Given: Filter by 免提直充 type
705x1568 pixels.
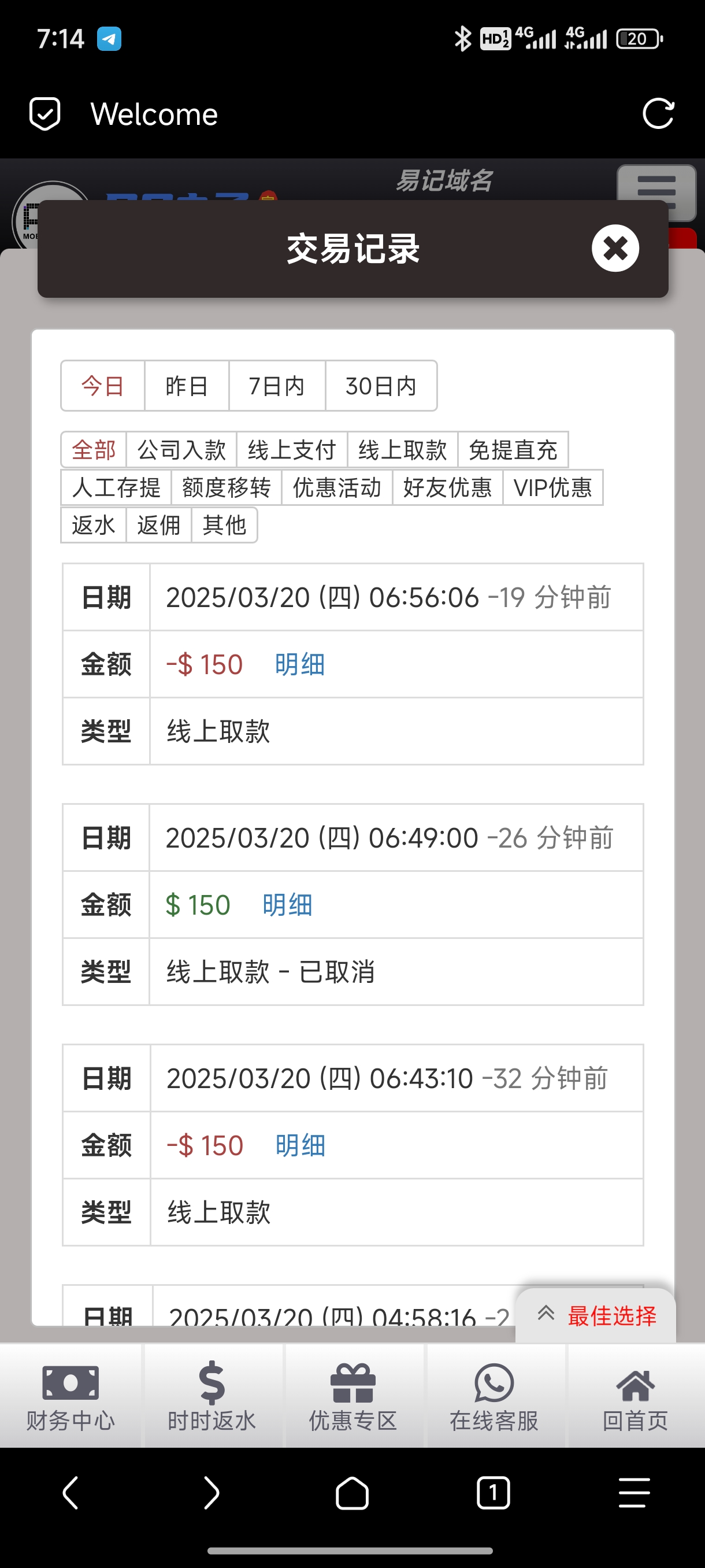Looking at the screenshot, I should point(513,450).
